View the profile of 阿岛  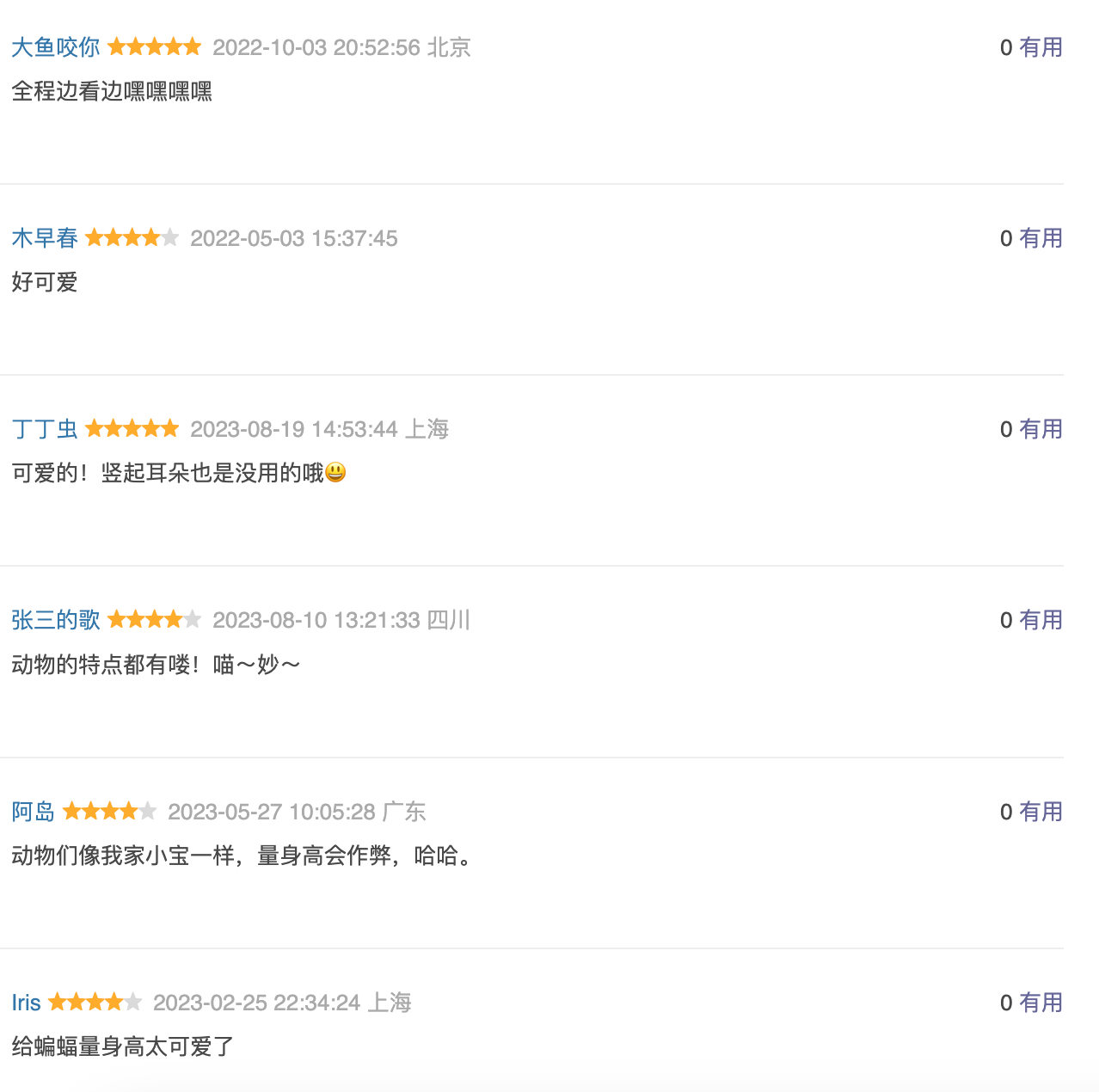pos(34,812)
